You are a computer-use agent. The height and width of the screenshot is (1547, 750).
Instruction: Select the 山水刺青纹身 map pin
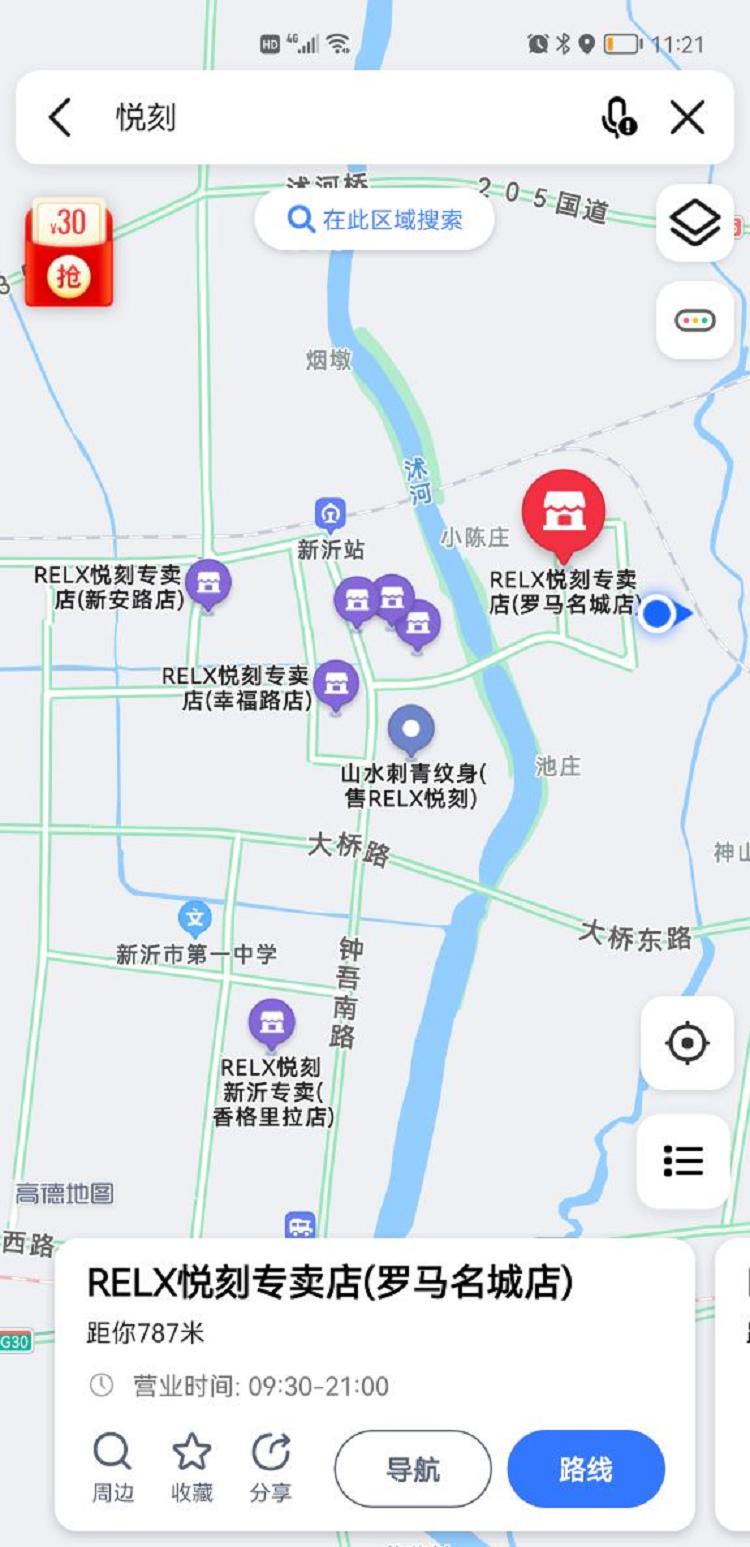(411, 730)
